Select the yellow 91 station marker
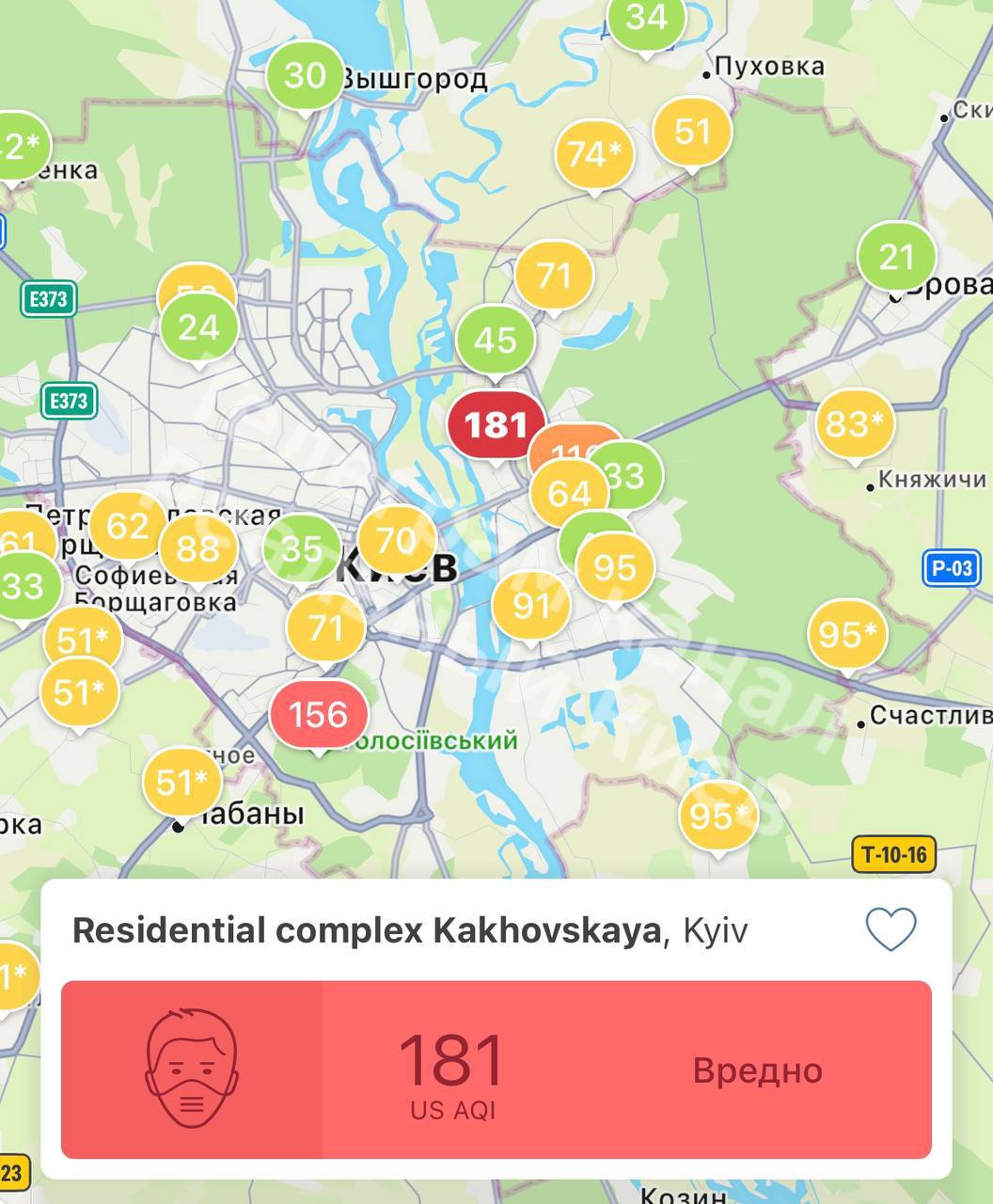Viewport: 993px width, 1204px height. point(530,605)
